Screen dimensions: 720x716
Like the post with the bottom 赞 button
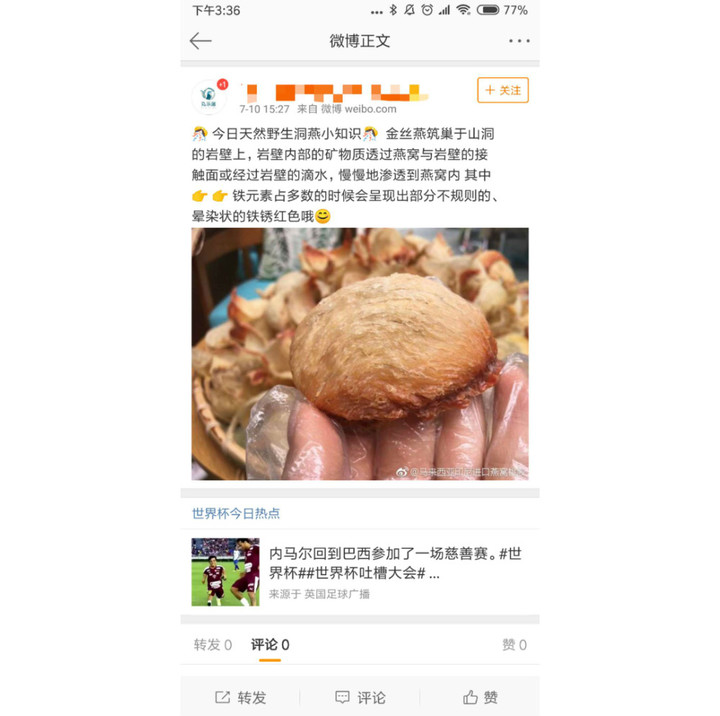[480, 697]
